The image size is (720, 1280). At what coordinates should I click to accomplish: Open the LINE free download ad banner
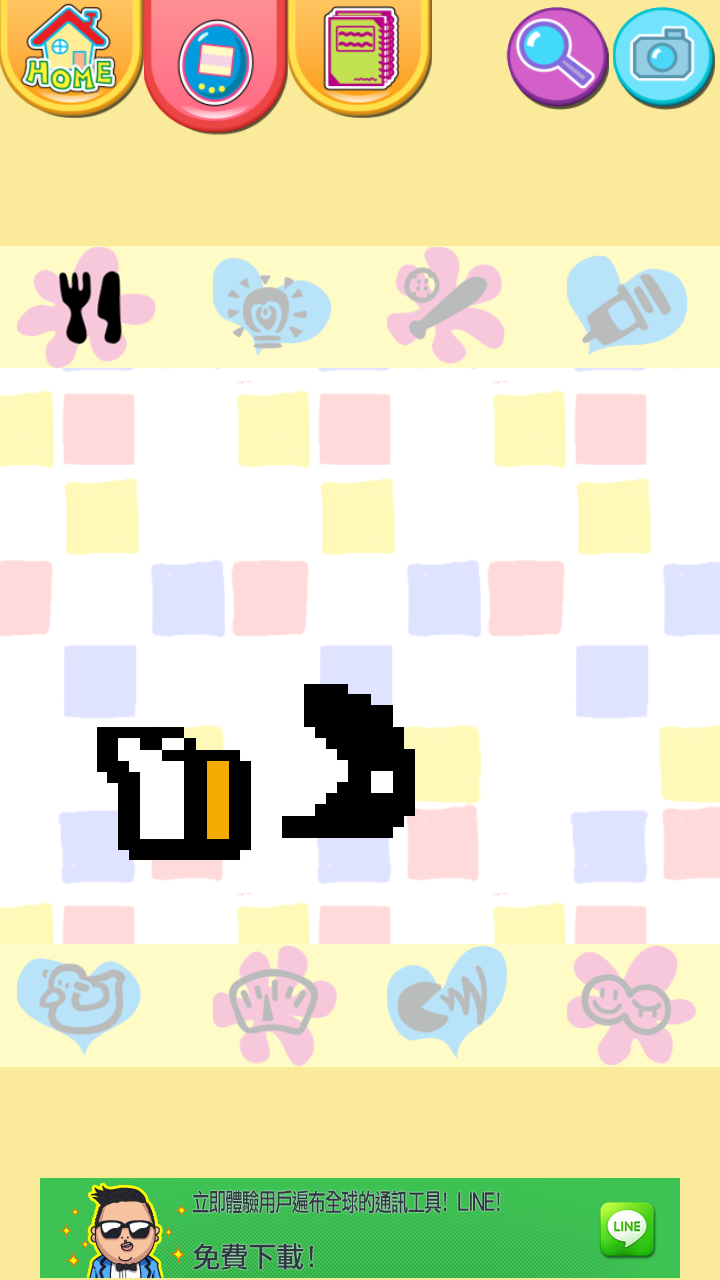(x=360, y=1228)
